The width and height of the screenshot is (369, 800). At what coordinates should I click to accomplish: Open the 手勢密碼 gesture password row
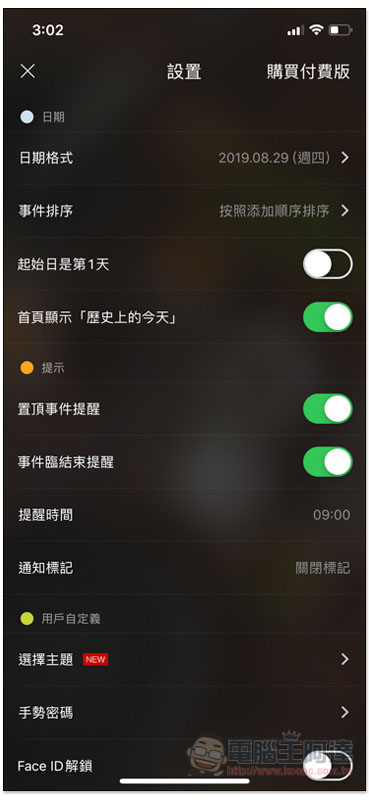(184, 712)
